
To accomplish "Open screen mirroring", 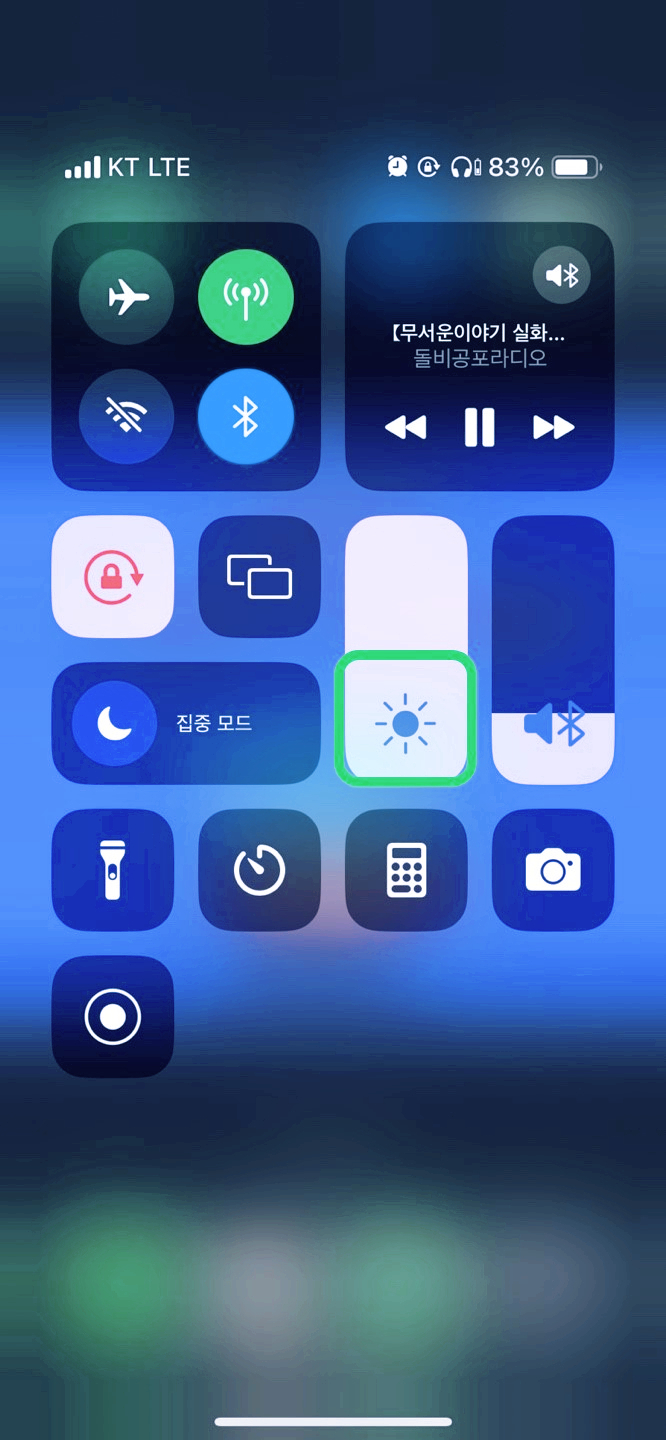I will point(259,577).
